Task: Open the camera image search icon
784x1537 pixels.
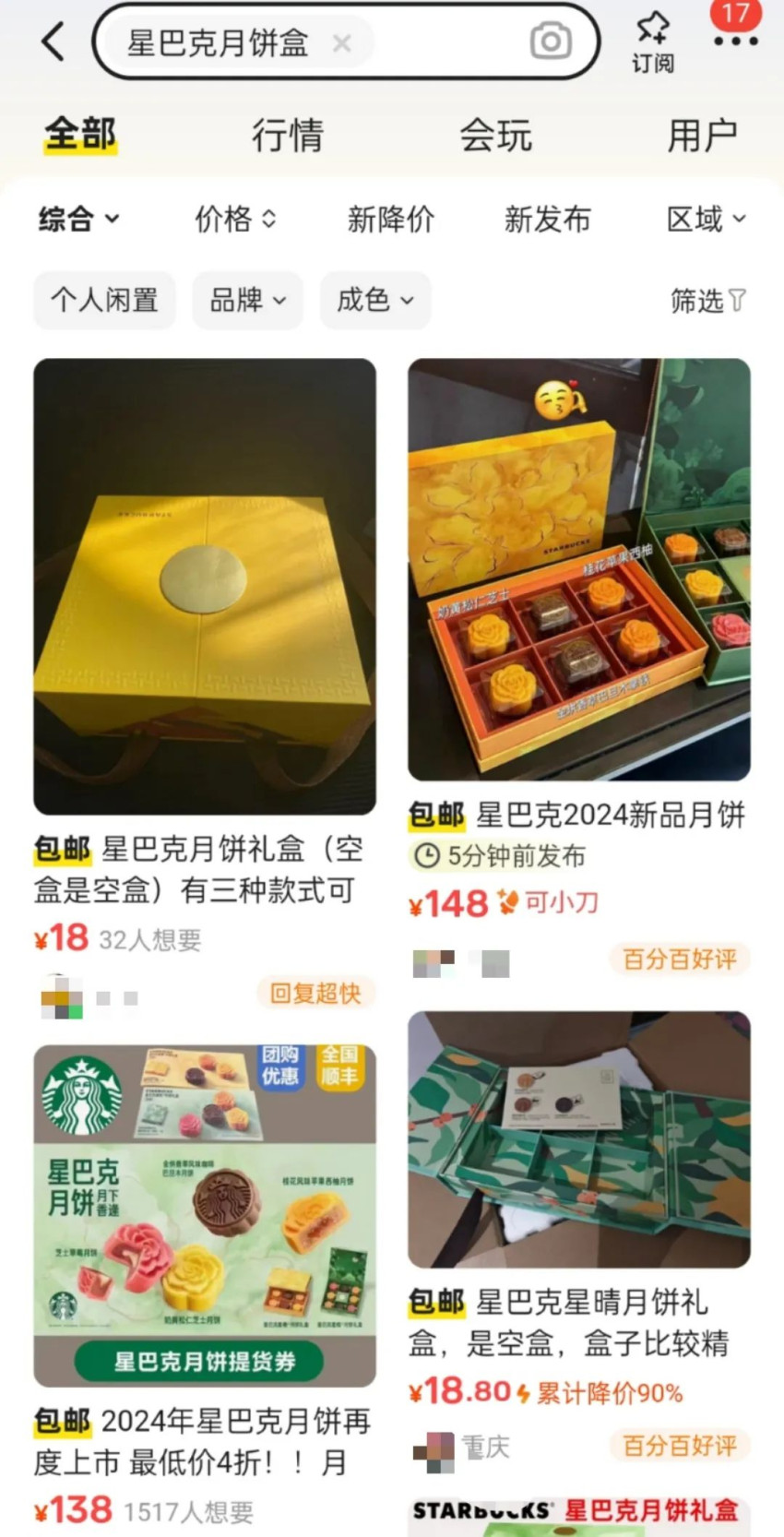Action: [551, 42]
